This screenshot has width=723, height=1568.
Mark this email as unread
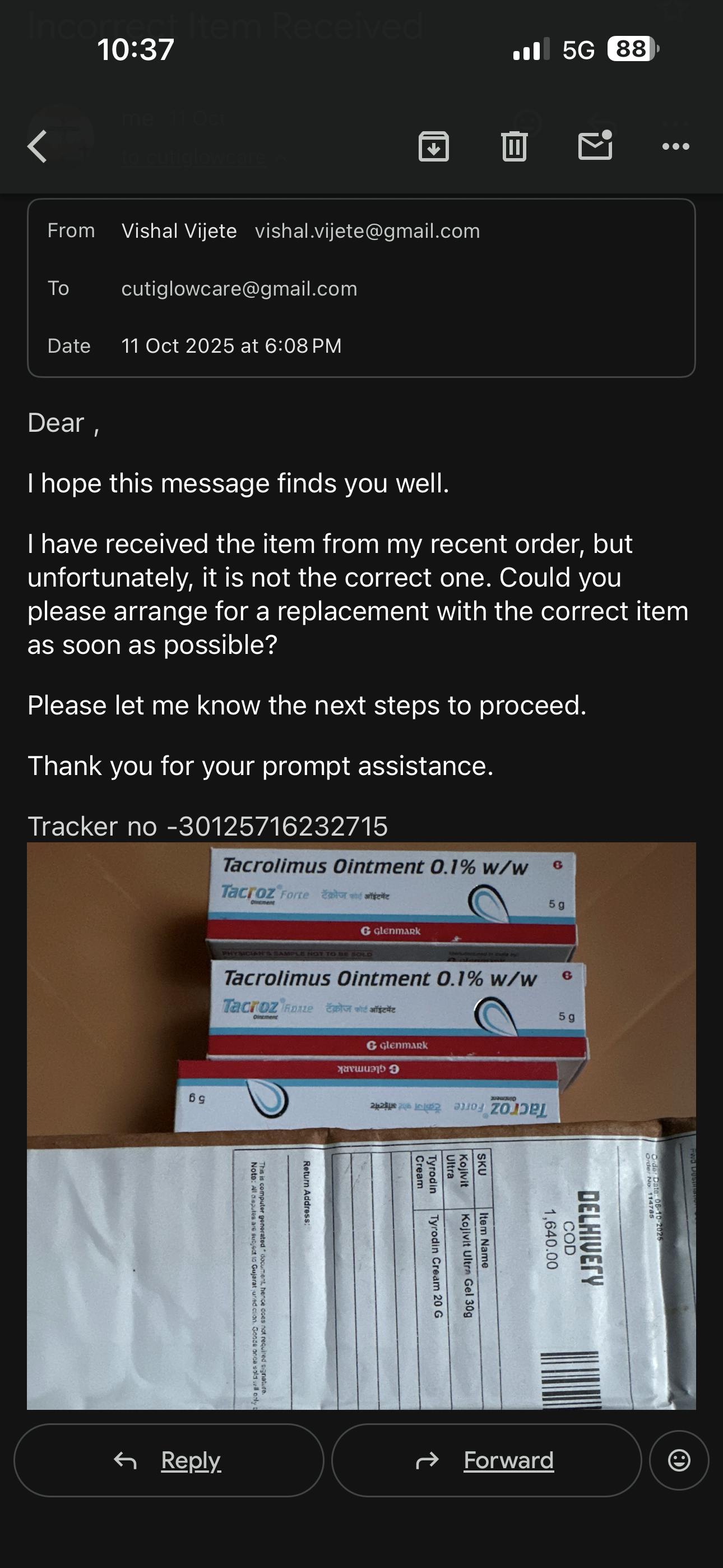(595, 146)
